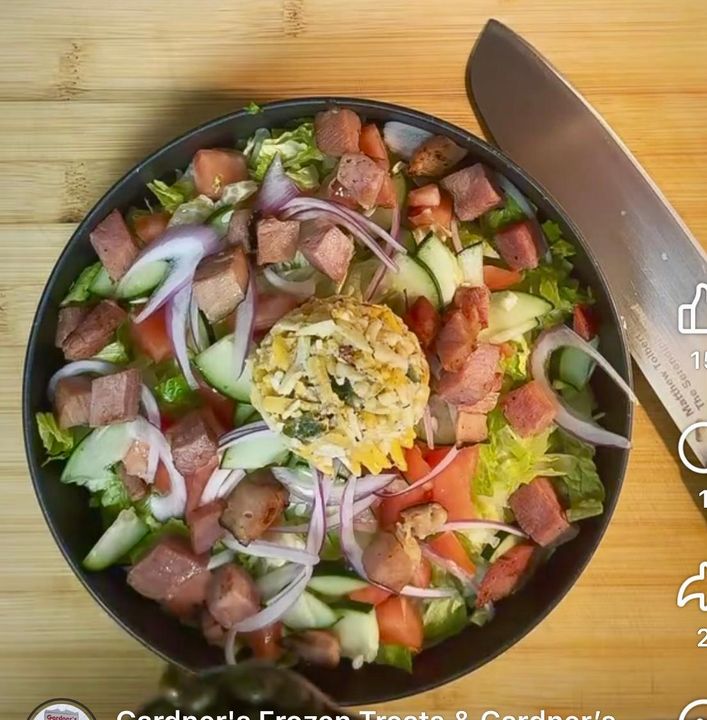This screenshot has height=720, width=707.
Task: Share this reel
Action: coord(695,590)
